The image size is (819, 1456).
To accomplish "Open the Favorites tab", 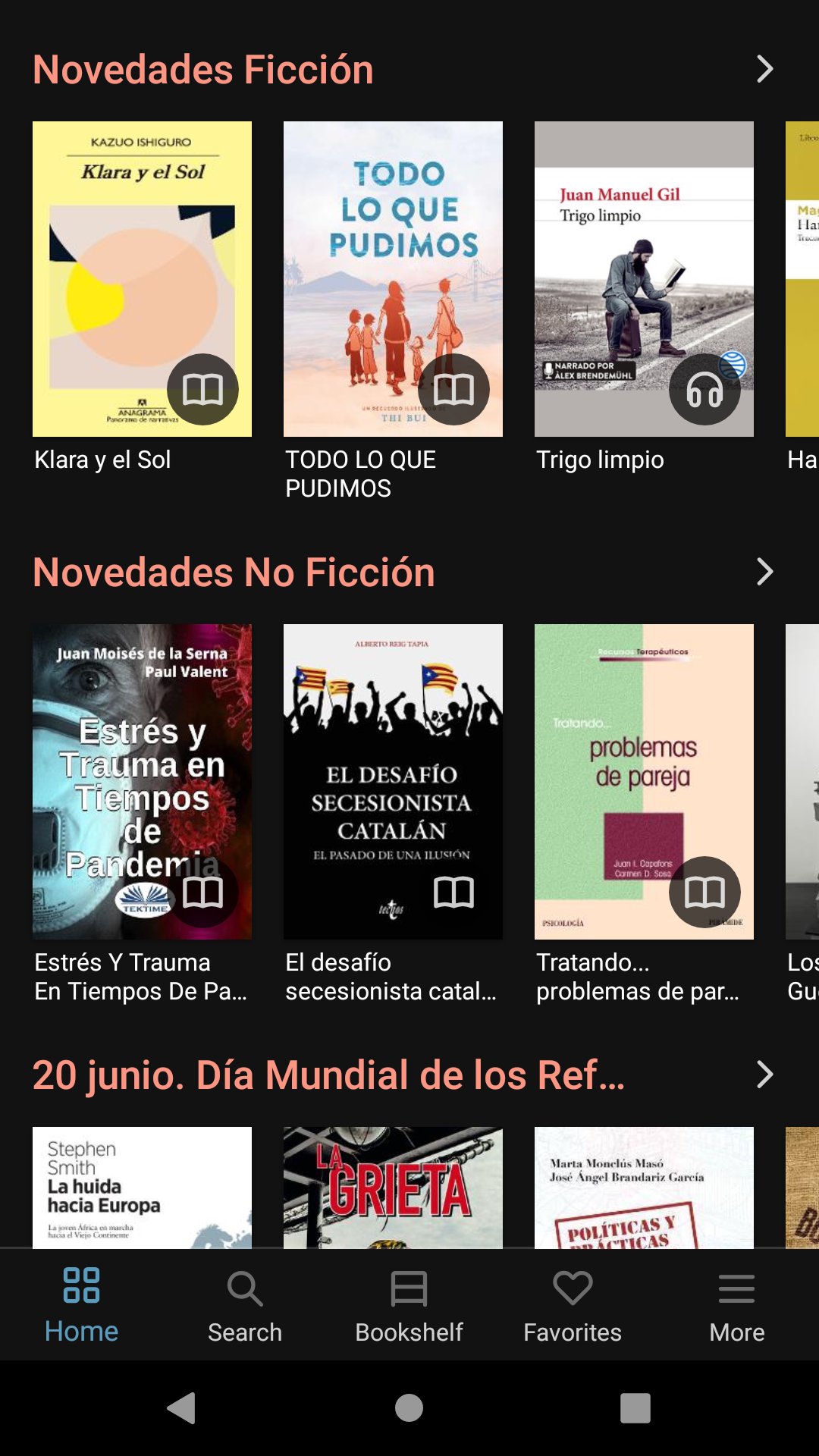I will 573,1304.
